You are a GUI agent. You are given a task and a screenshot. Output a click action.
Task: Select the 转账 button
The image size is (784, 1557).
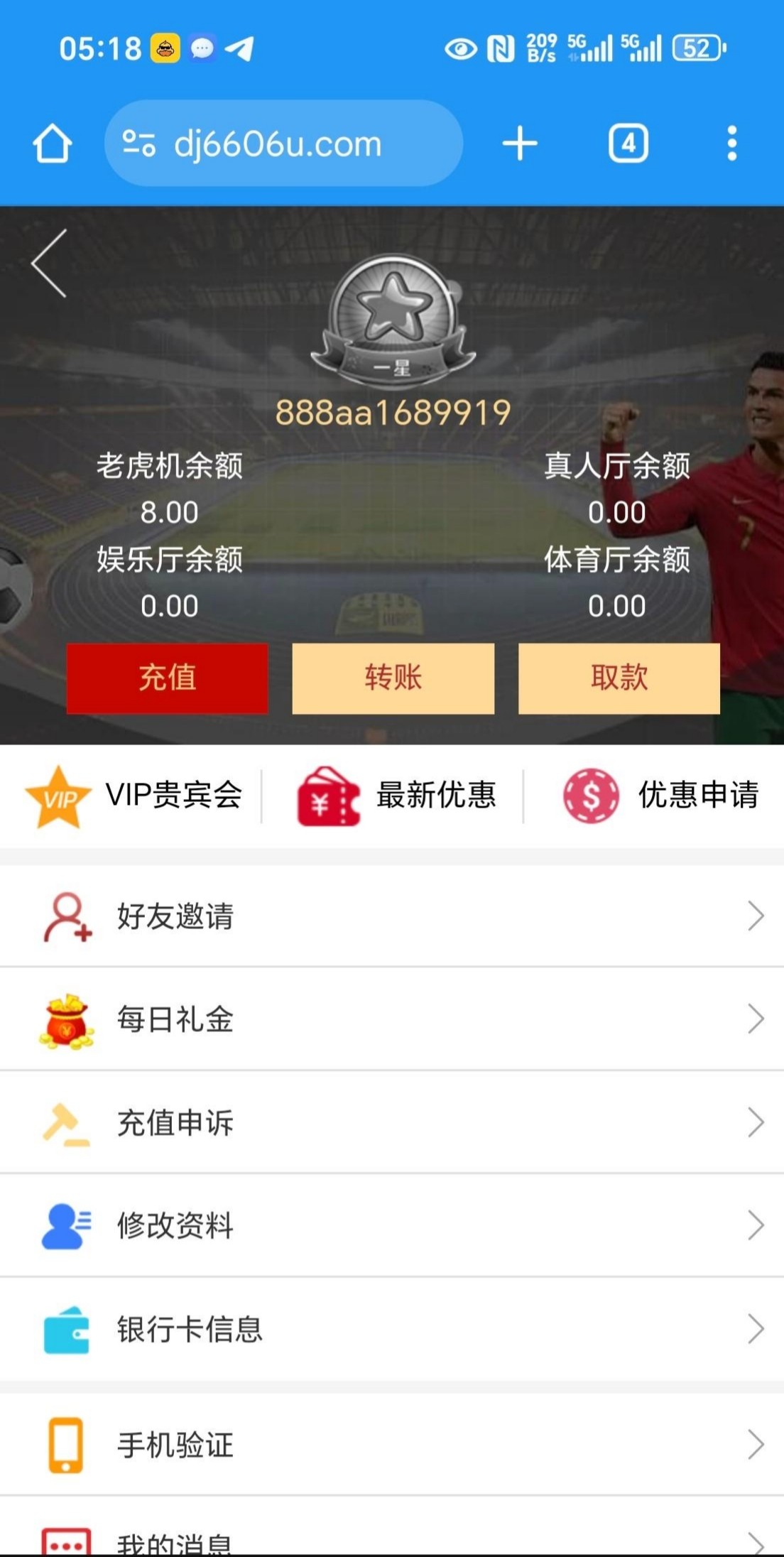[x=393, y=678]
